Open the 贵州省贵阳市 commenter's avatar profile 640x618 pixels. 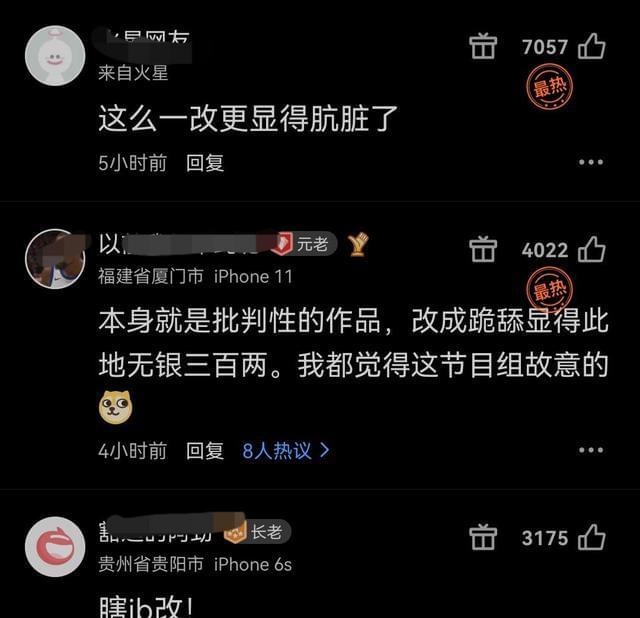54,547
